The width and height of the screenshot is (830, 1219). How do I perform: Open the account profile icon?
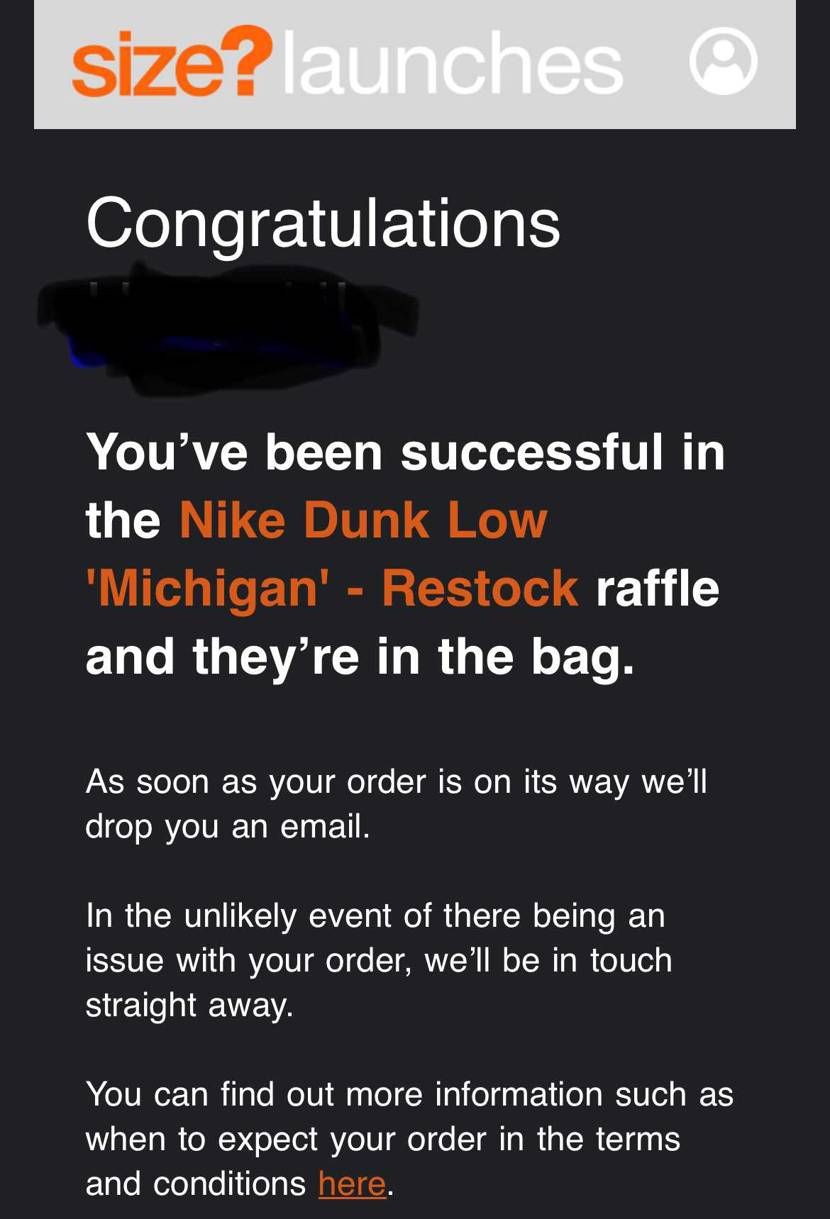click(x=723, y=62)
